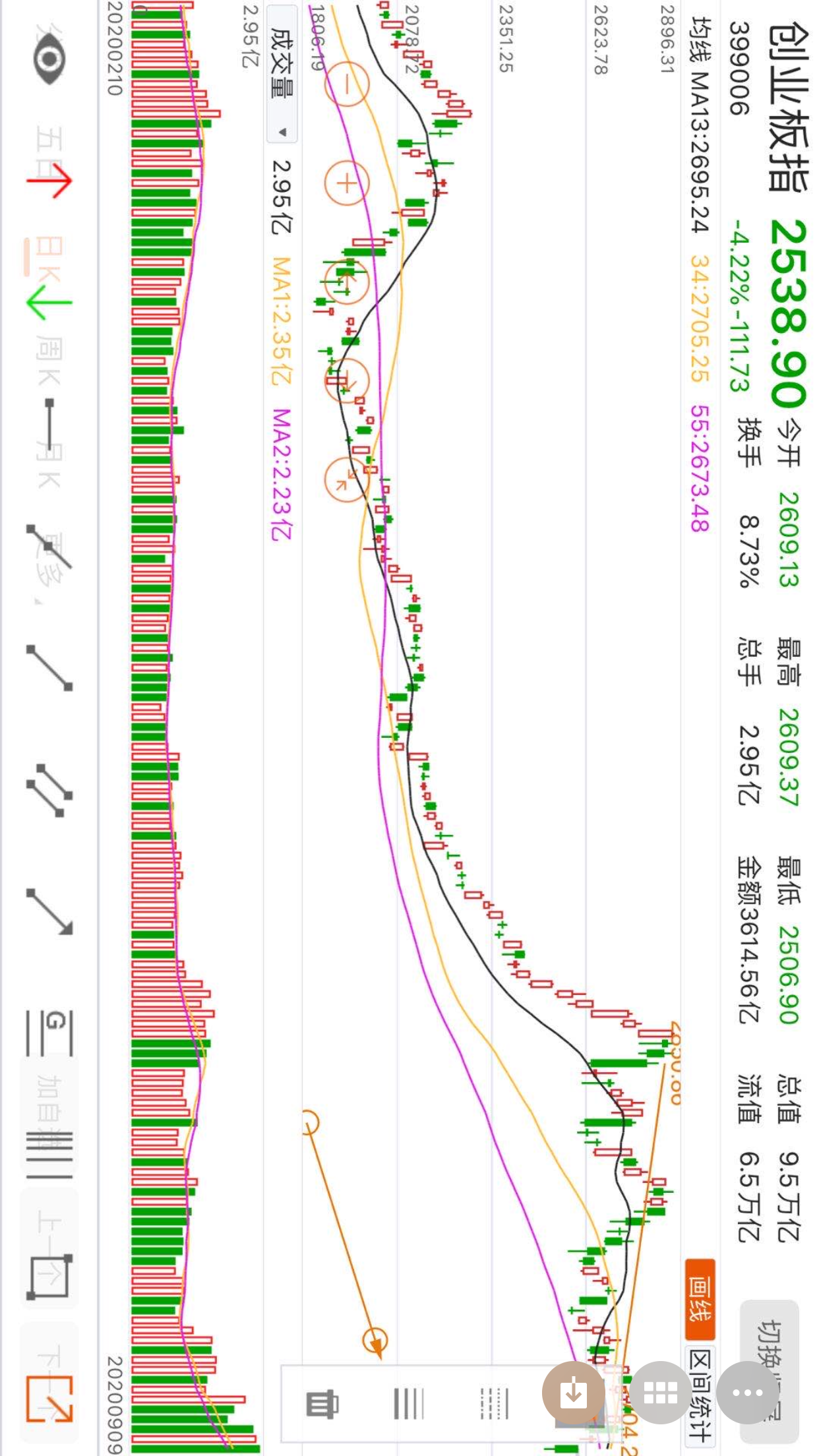Toggle drawn lines visibility with the eye icon

point(49,59)
